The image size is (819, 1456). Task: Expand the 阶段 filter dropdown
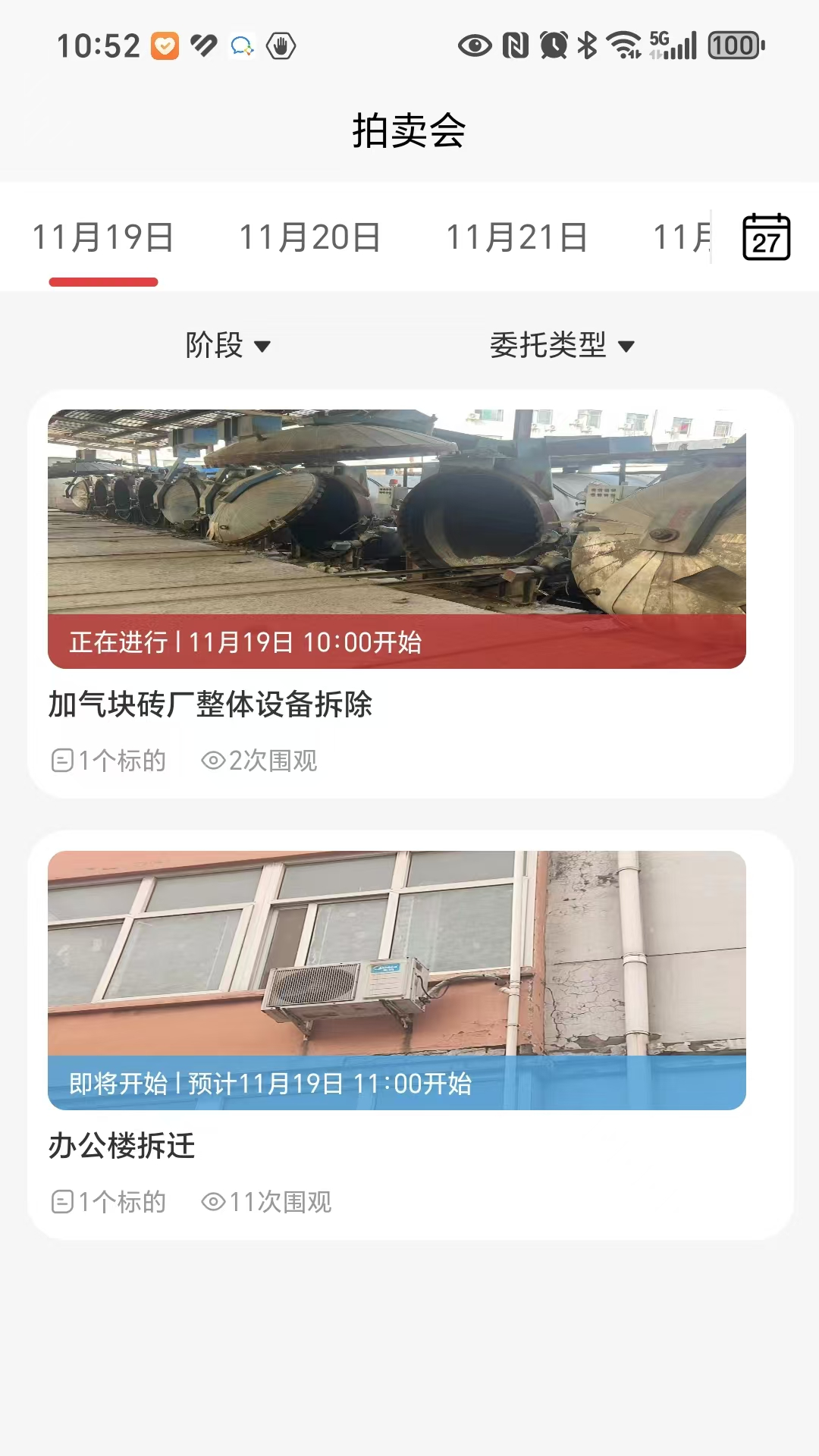click(x=227, y=346)
